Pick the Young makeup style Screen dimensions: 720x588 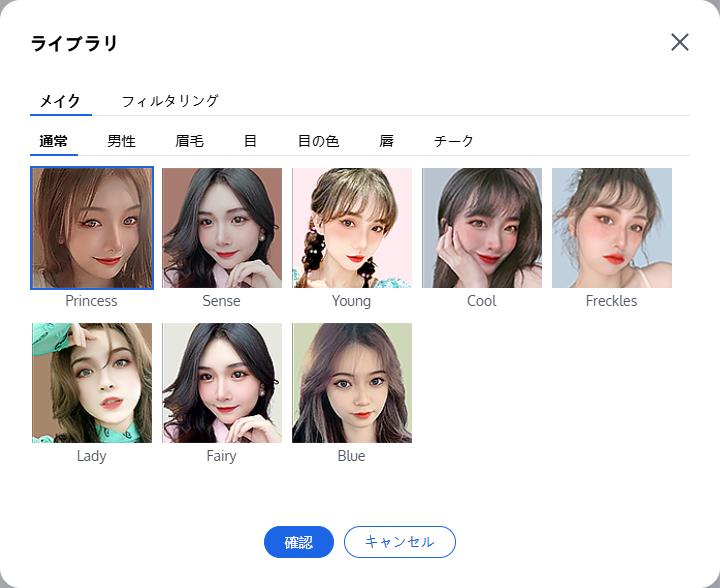coord(352,228)
